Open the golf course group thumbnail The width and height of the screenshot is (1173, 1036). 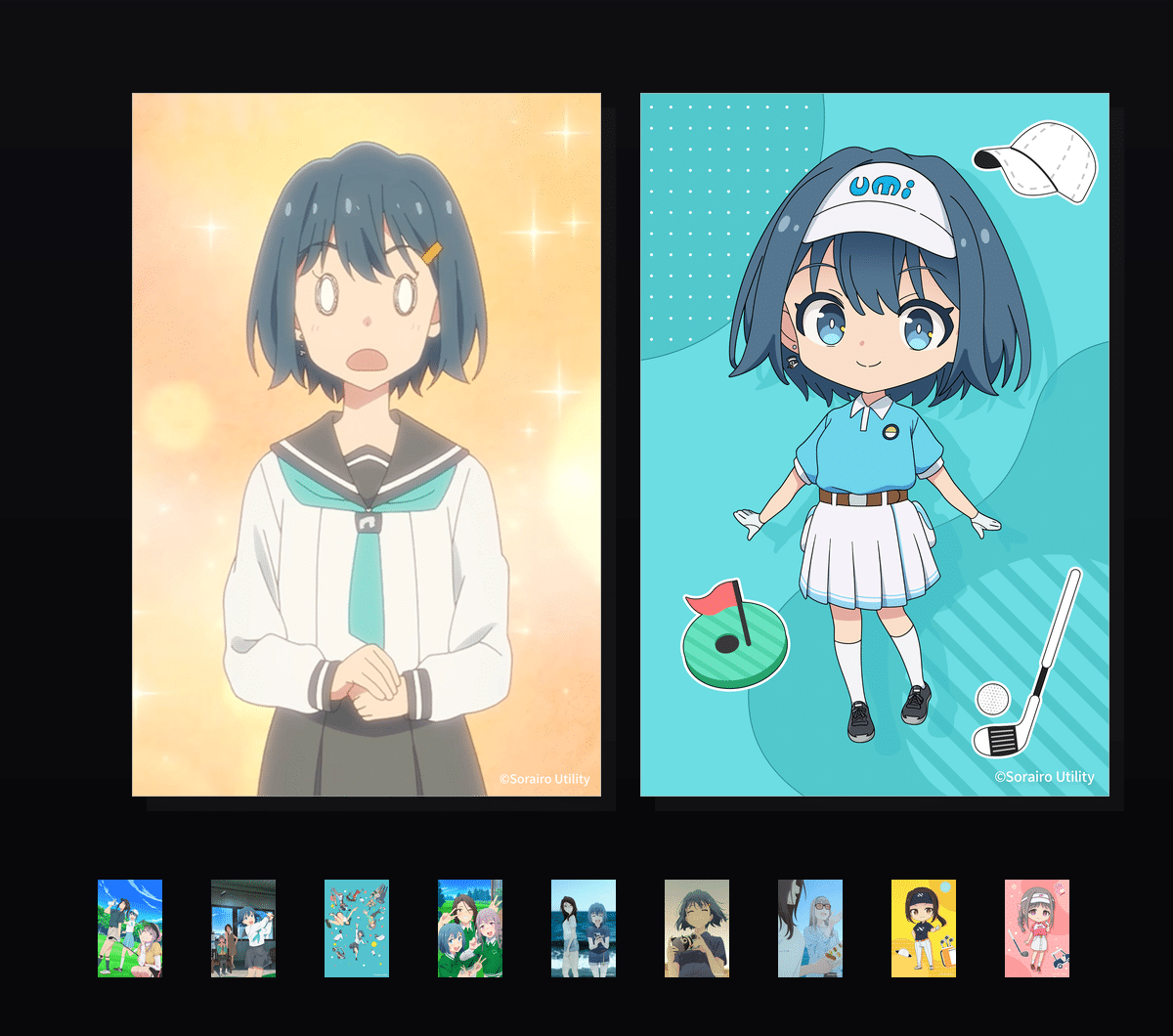tap(130, 928)
